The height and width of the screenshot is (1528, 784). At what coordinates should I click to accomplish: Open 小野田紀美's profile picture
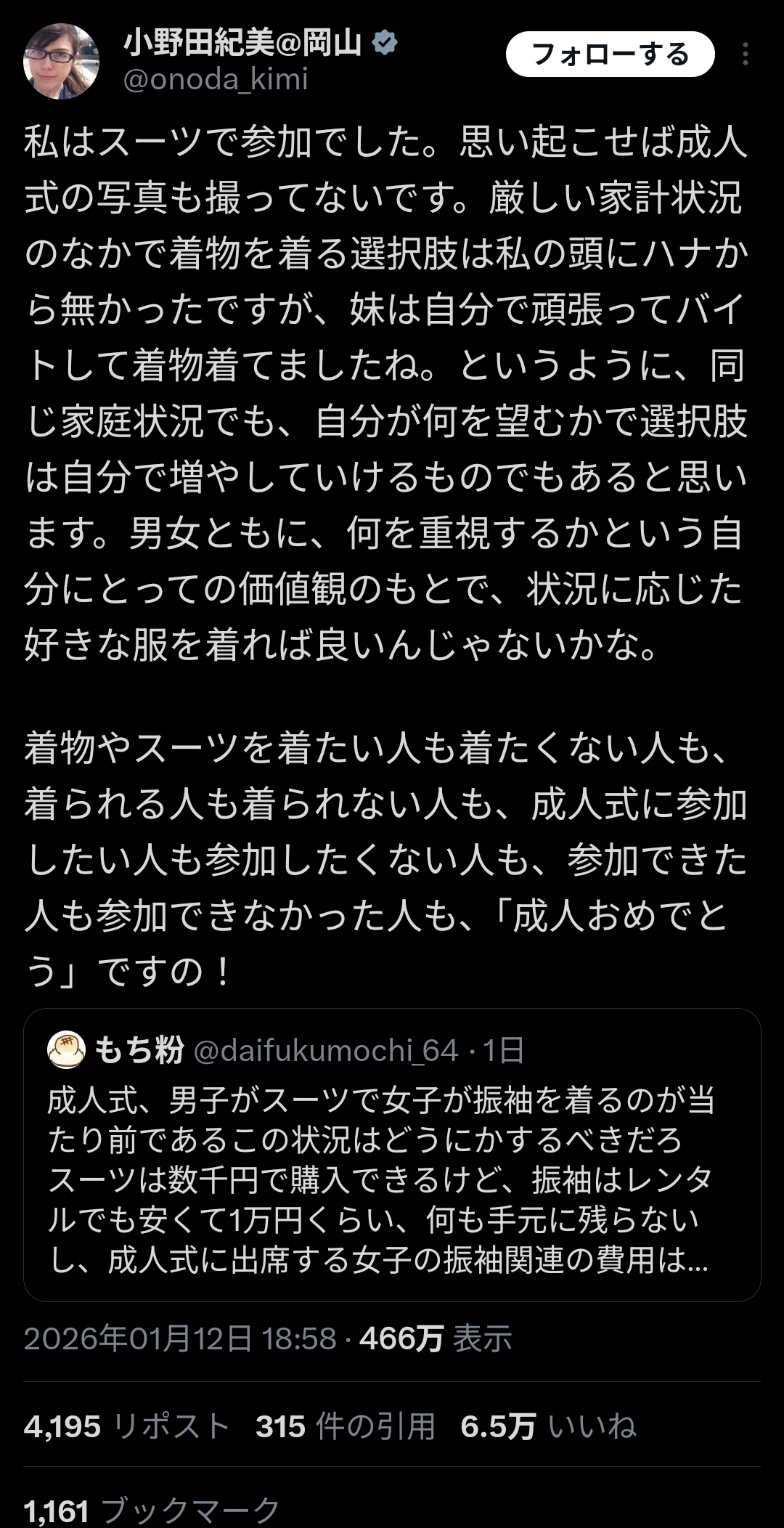click(x=62, y=62)
